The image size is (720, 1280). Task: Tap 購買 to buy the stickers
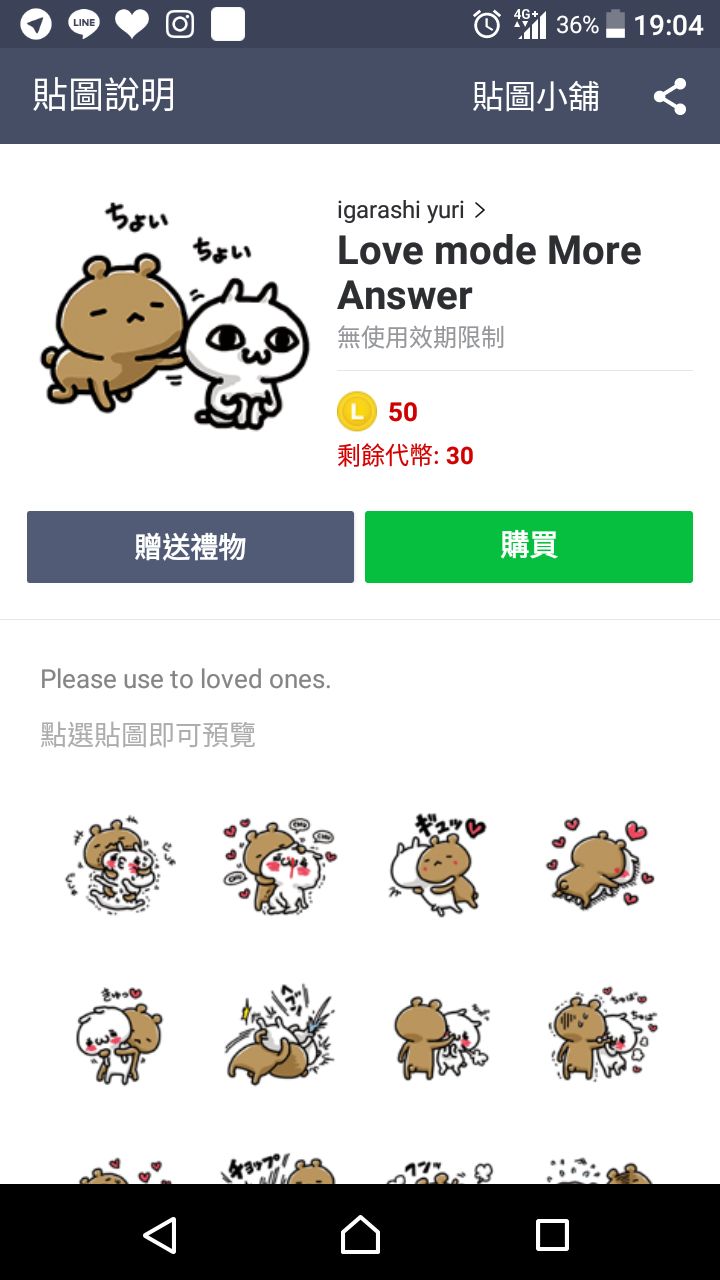(528, 547)
